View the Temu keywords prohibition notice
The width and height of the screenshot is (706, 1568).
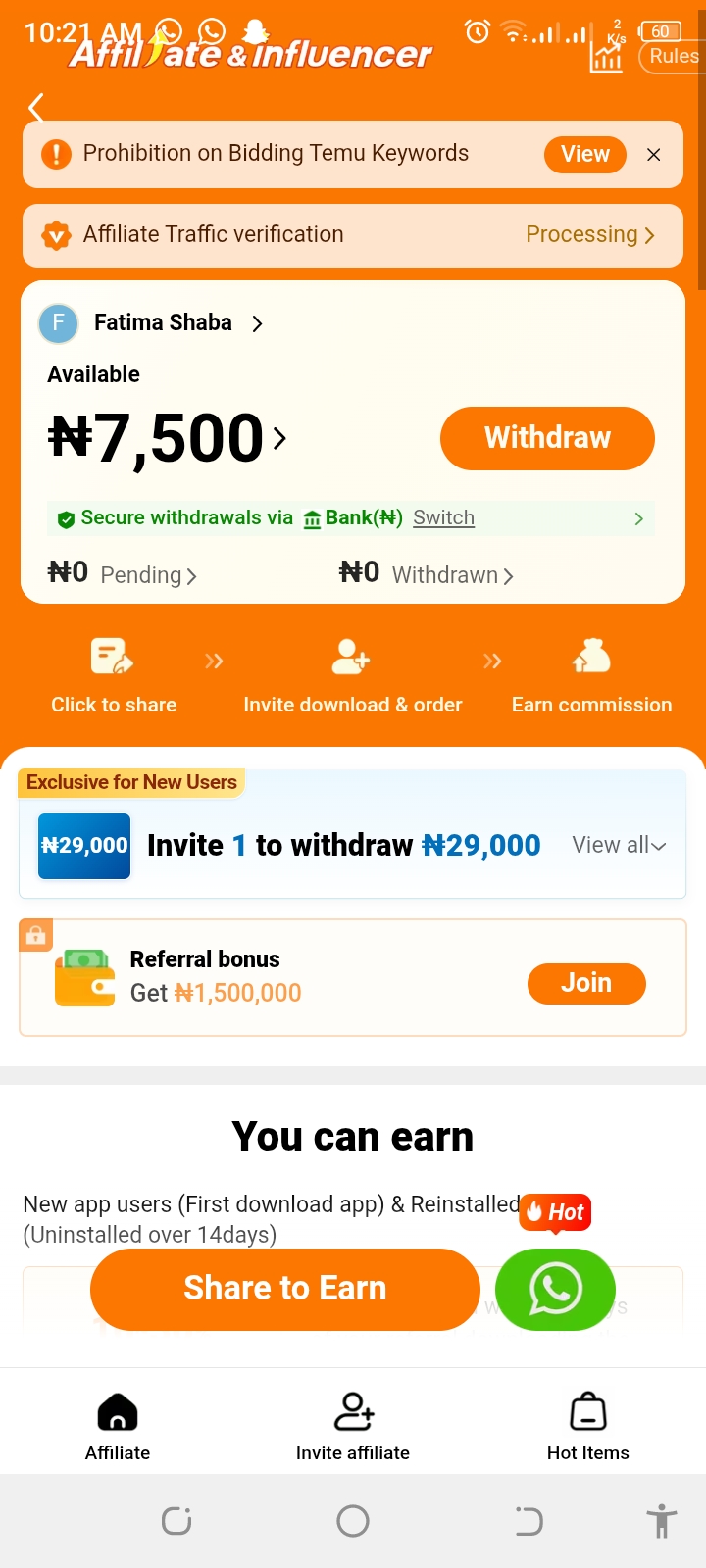(584, 154)
